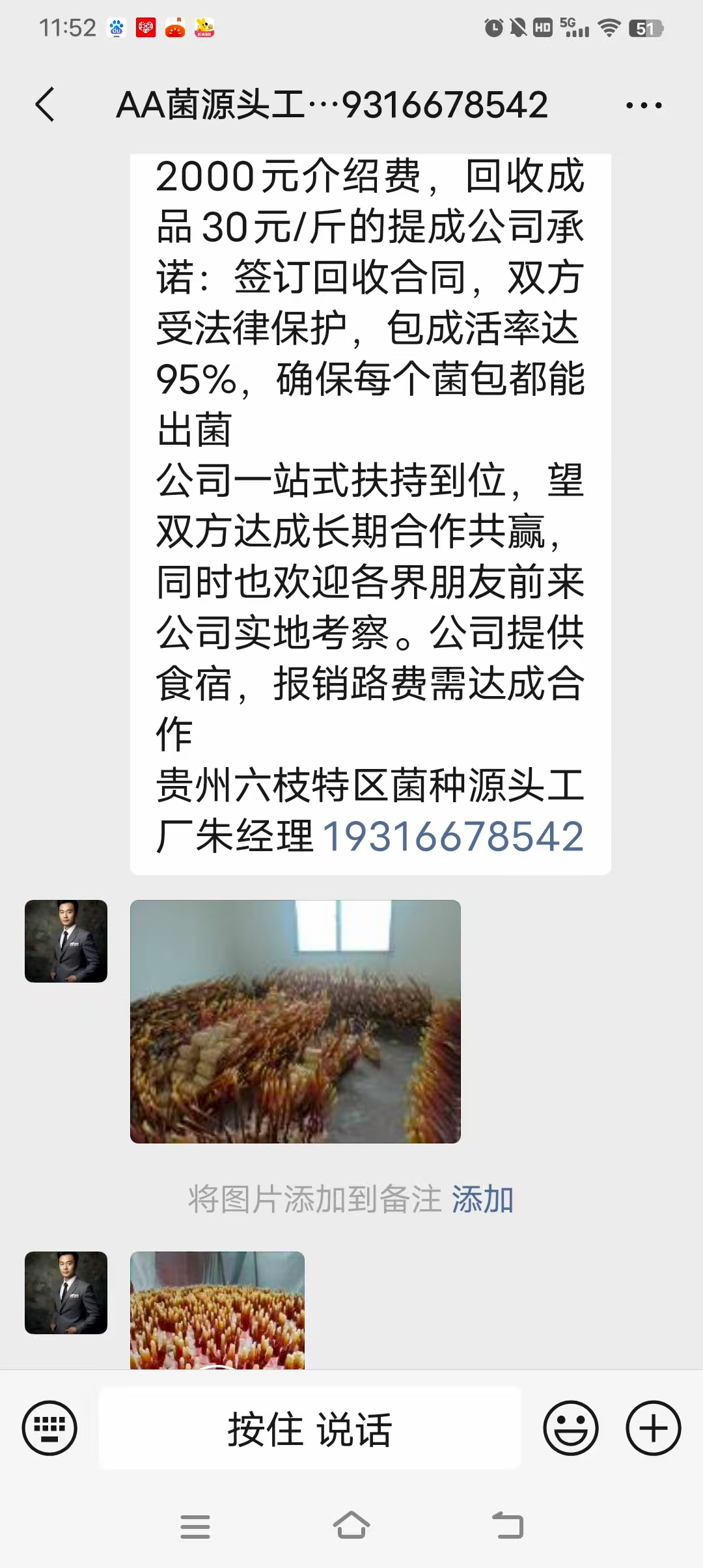Viewport: 703px width, 1568px height.
Task: Hold the 按住 说话 voice button
Action: pyautogui.click(x=310, y=1427)
